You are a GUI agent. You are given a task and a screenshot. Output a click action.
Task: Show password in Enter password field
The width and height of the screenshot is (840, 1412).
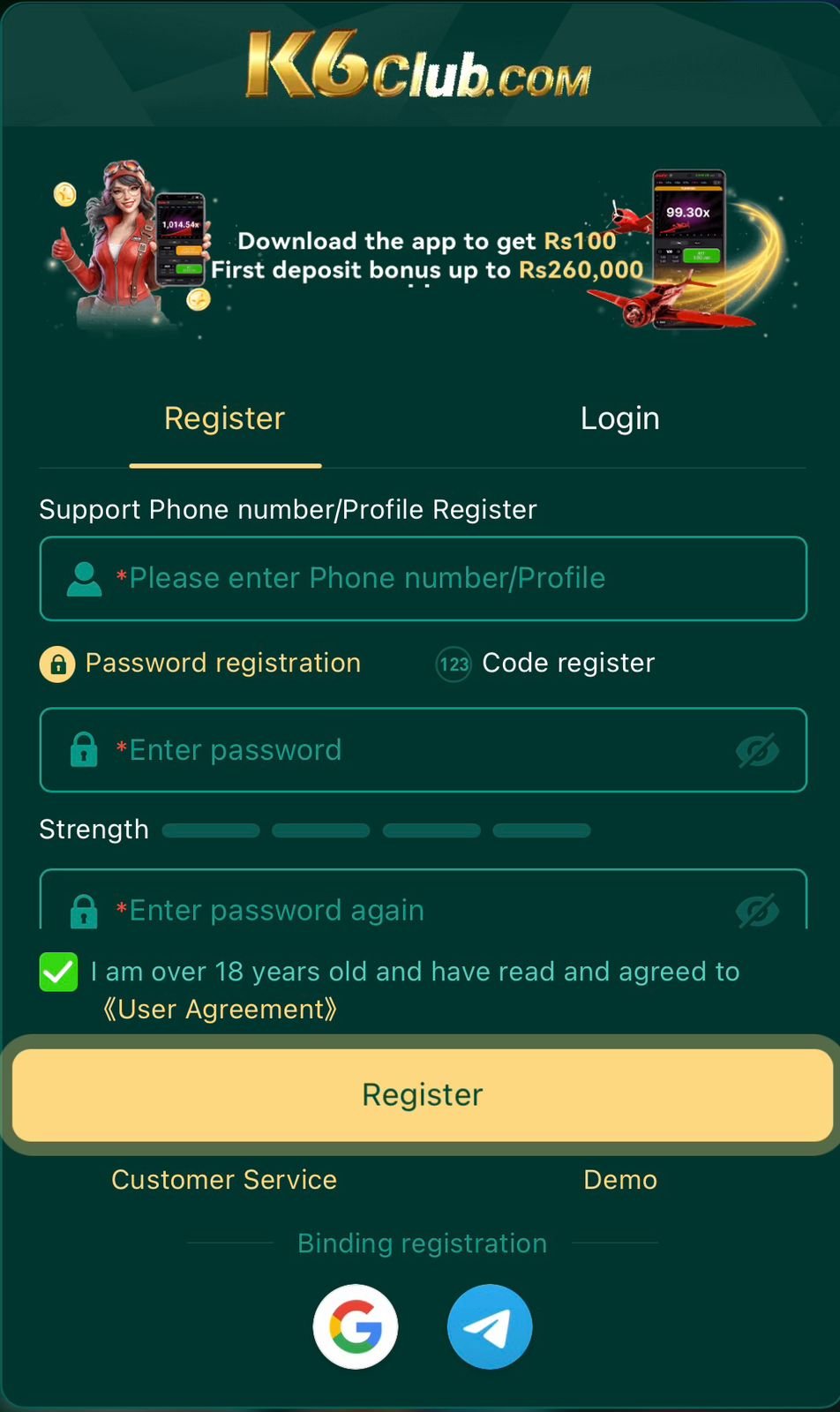(x=757, y=750)
